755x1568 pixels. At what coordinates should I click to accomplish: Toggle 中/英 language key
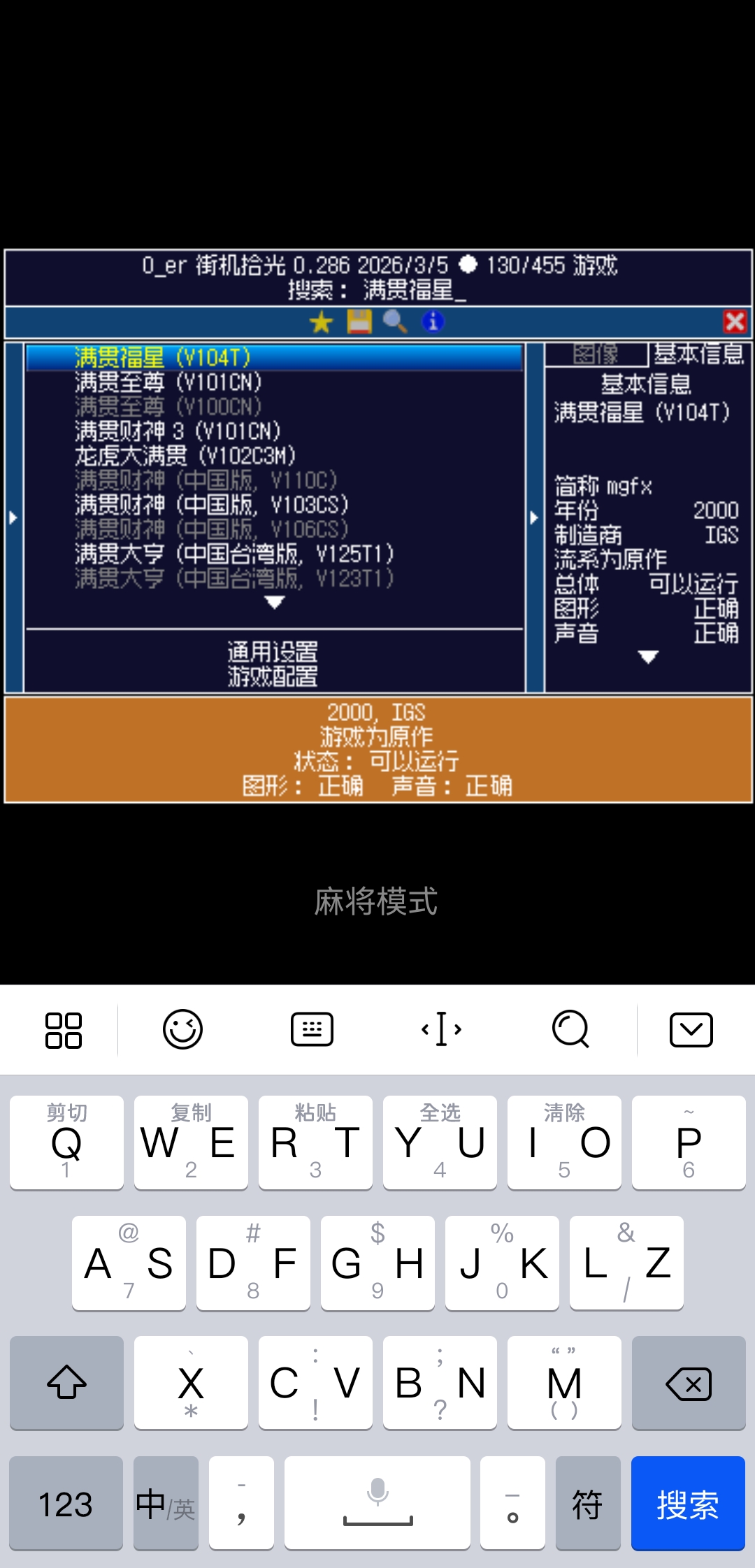click(x=166, y=1503)
